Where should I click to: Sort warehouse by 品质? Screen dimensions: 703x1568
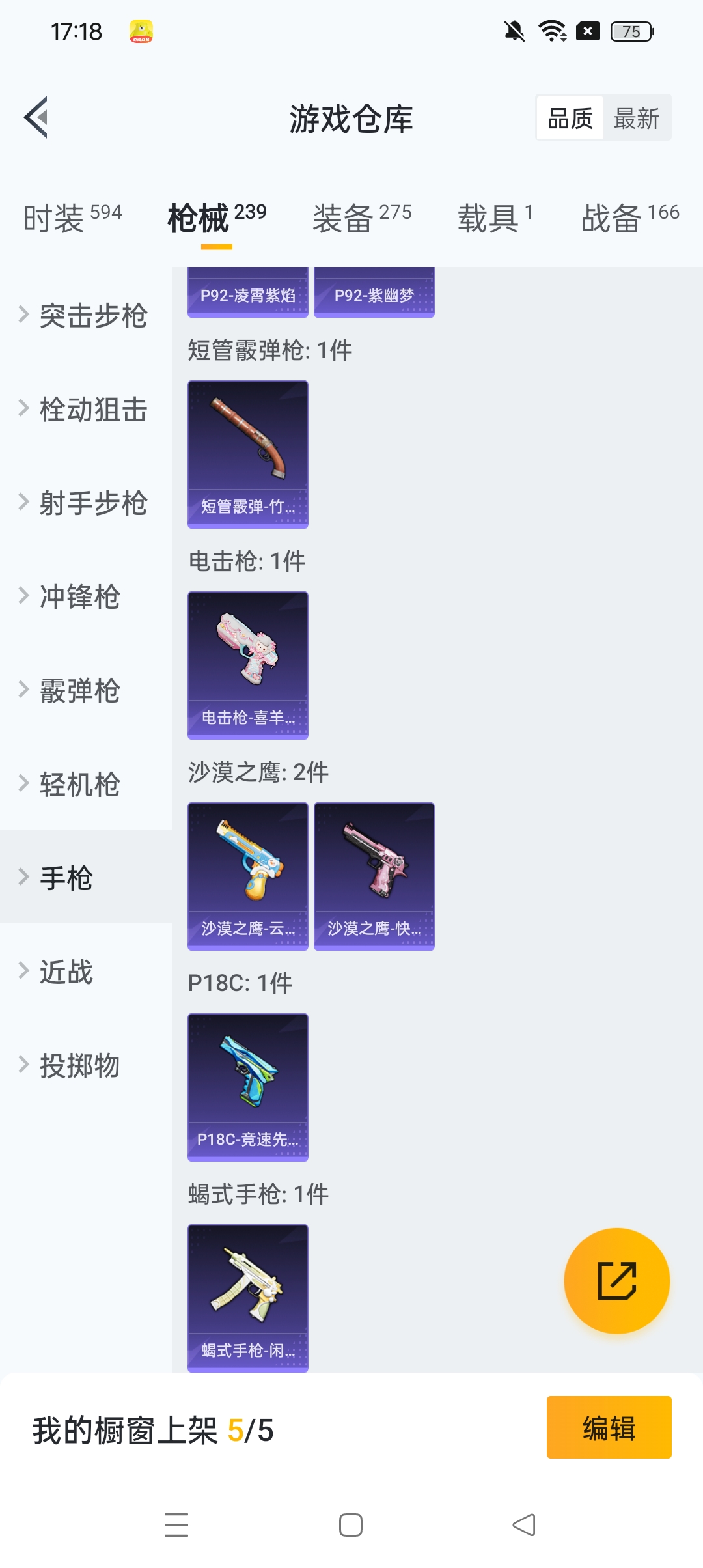click(570, 119)
